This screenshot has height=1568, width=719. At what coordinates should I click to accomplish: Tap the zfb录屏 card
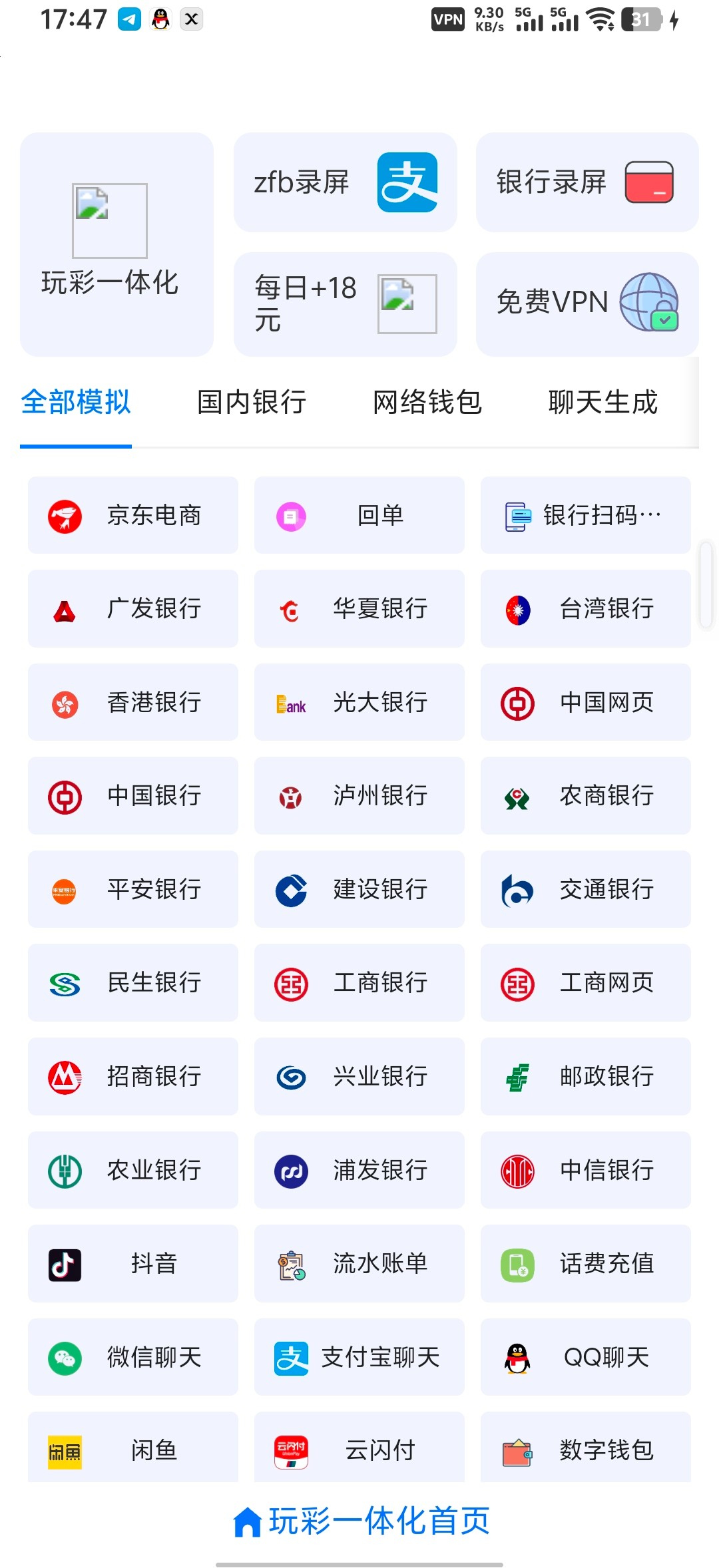(x=345, y=182)
